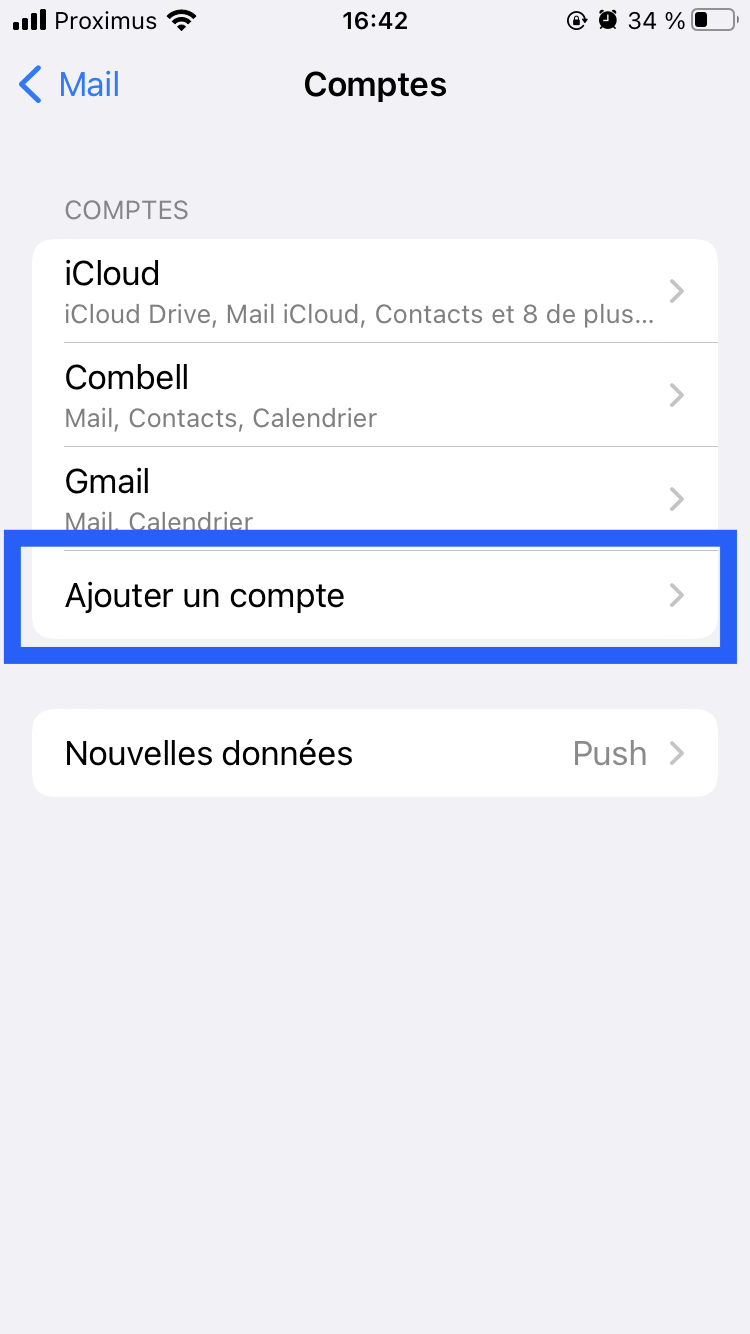Tap the Comptes screen title
750x1334 pixels.
click(x=375, y=85)
